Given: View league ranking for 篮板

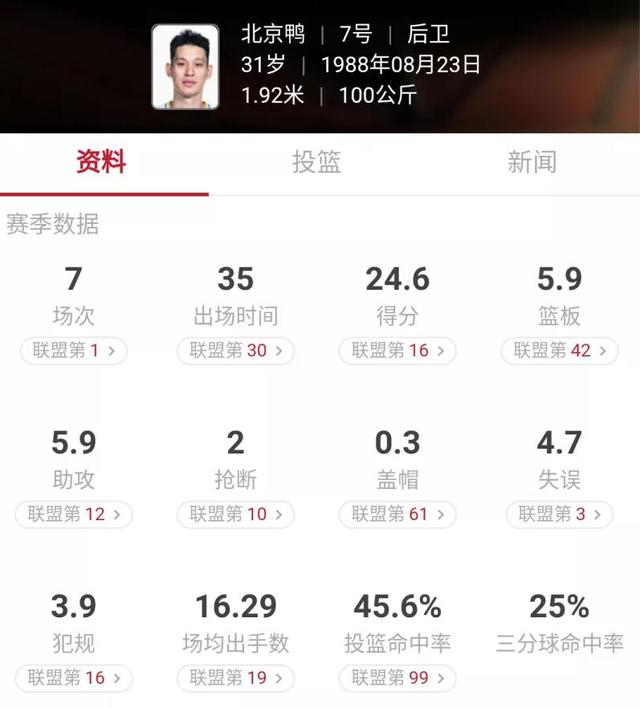Looking at the screenshot, I should click(x=559, y=351).
